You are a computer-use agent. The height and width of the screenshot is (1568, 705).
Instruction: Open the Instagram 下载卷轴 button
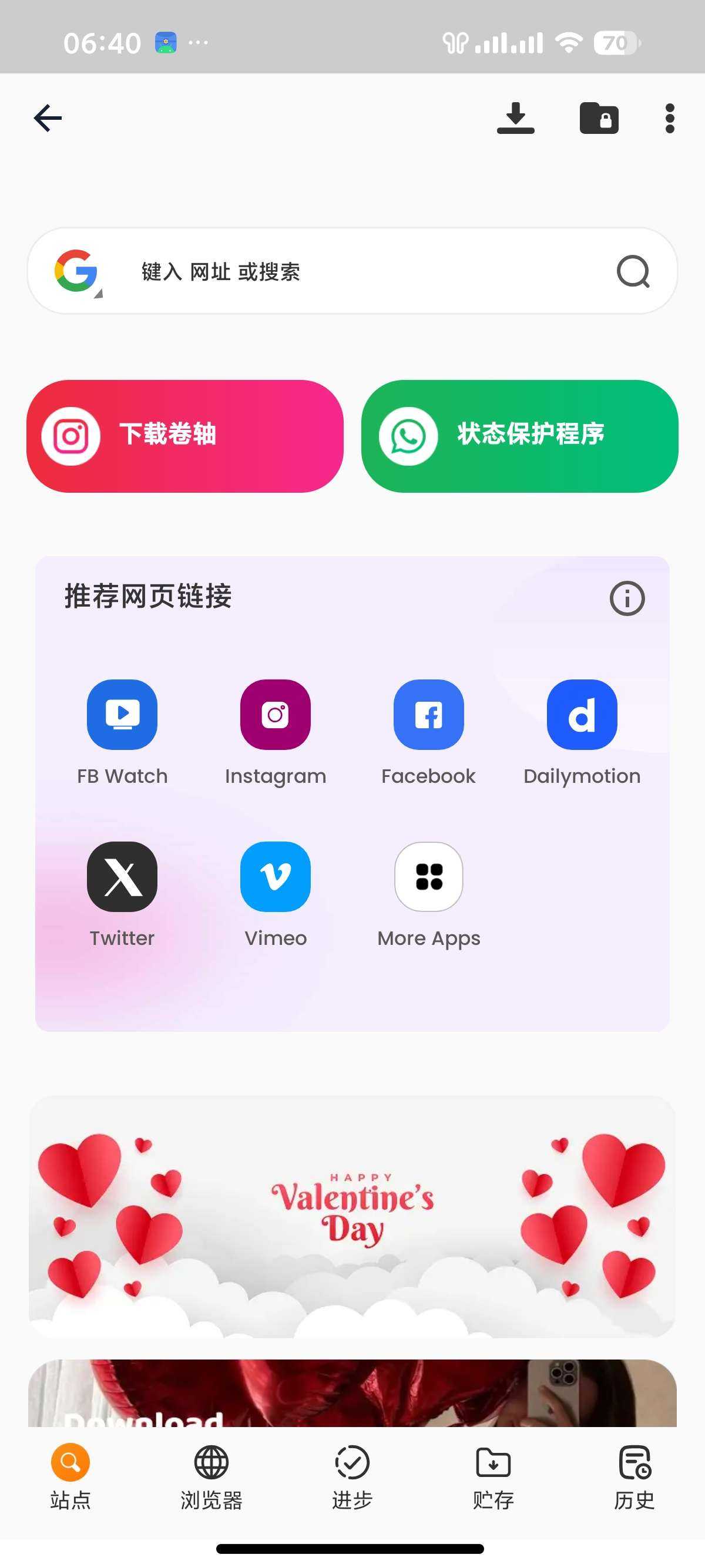[x=185, y=436]
